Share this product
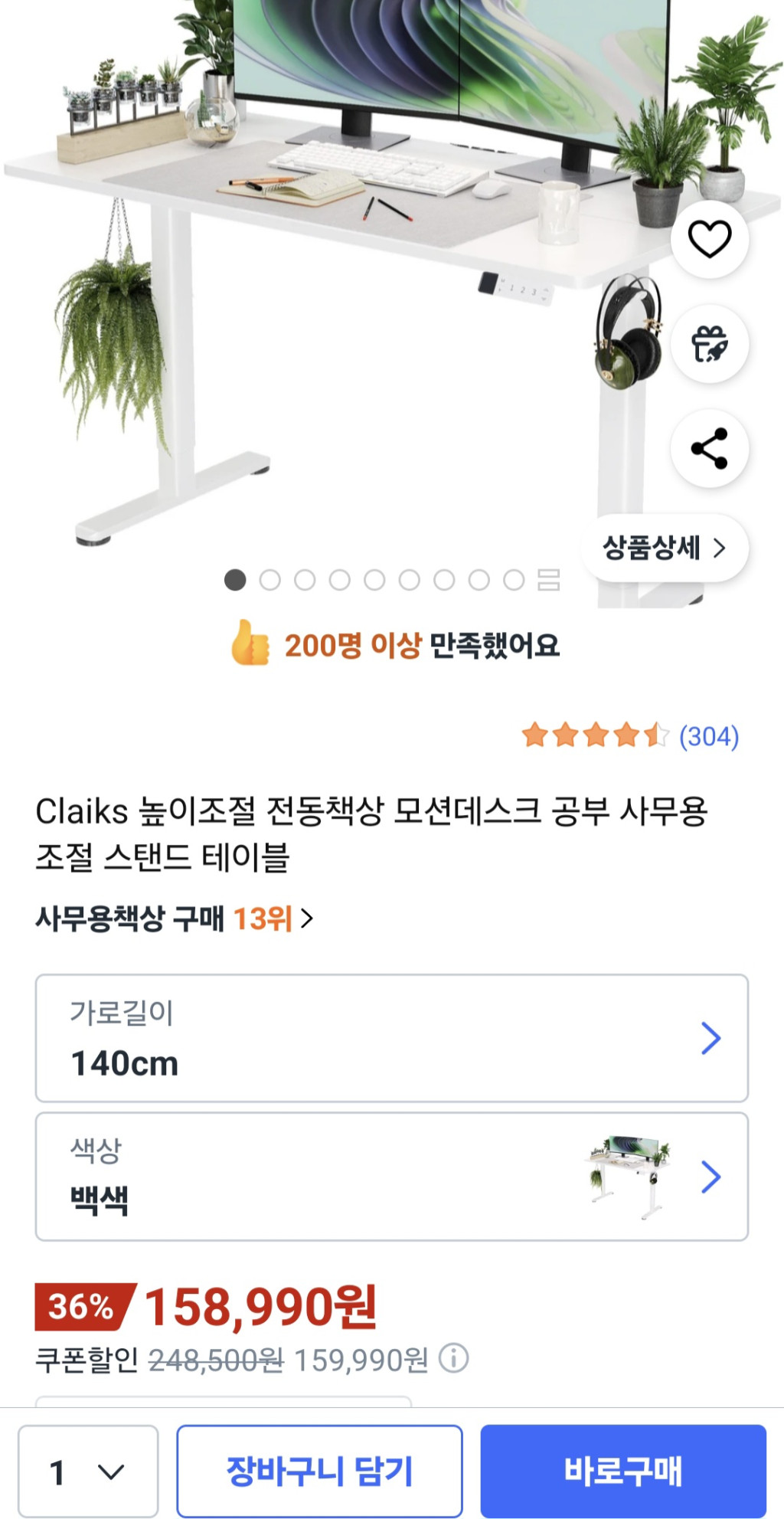Screen dimensions: 784x1519 (710, 449)
